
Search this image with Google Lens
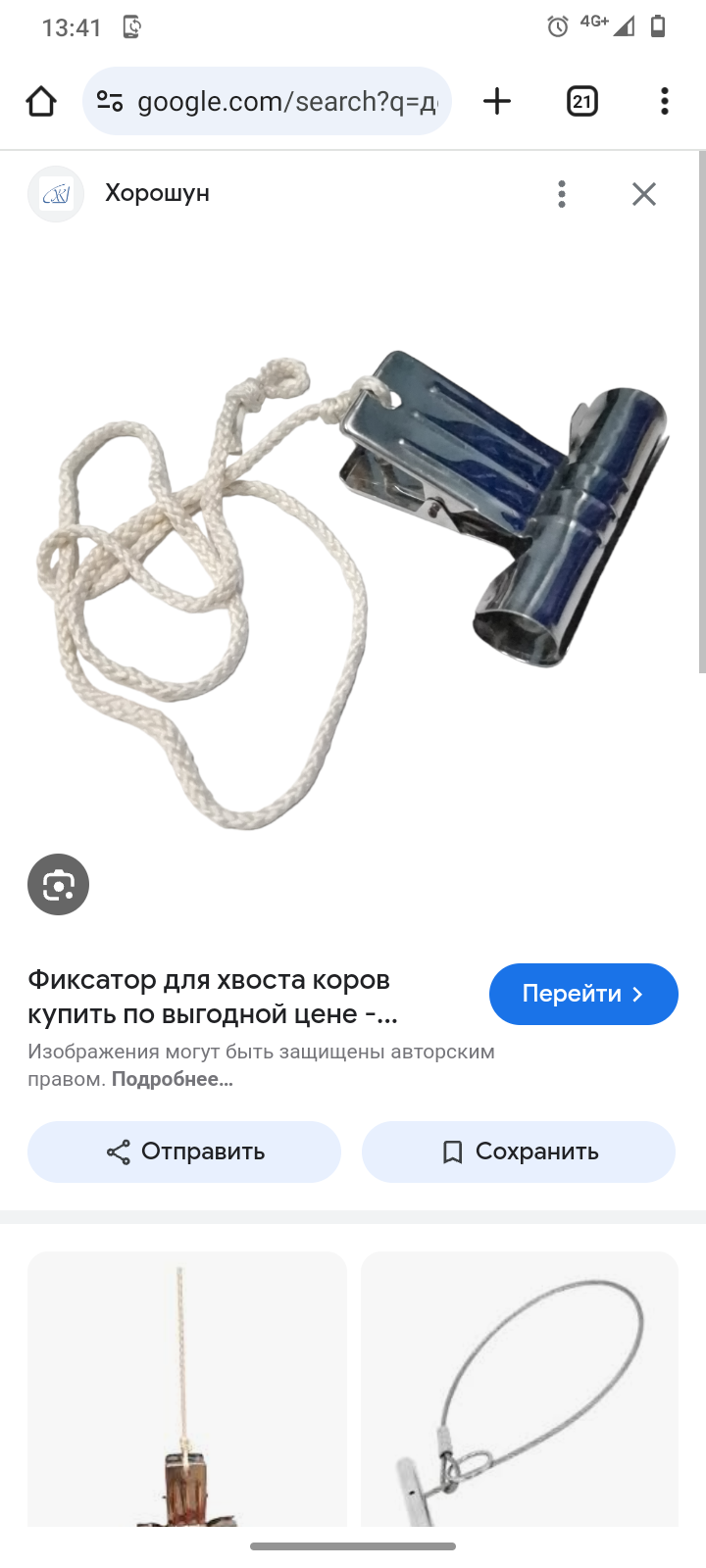(58, 884)
